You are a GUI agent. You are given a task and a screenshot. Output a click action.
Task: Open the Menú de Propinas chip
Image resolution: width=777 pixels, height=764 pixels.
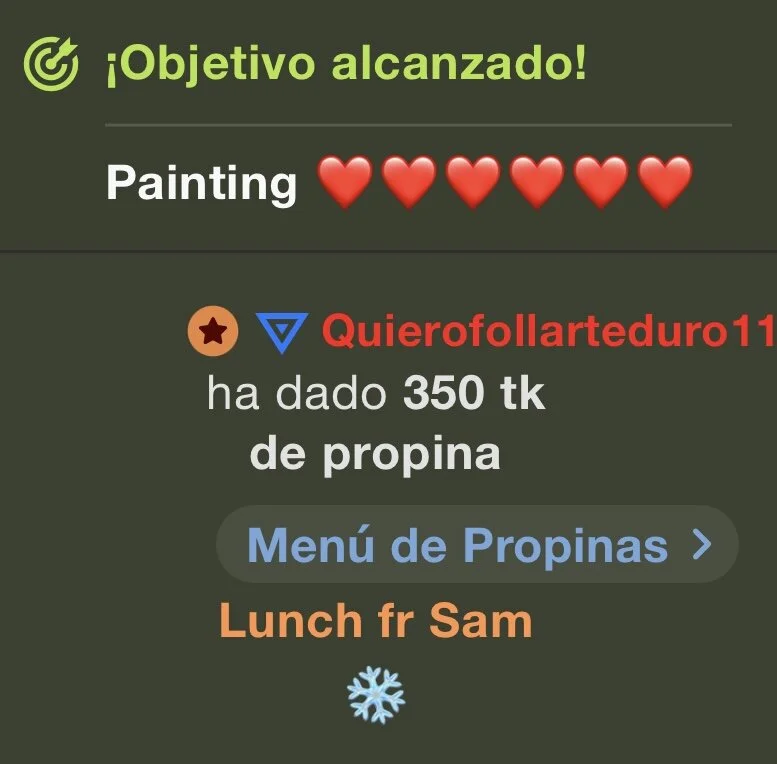coord(477,545)
